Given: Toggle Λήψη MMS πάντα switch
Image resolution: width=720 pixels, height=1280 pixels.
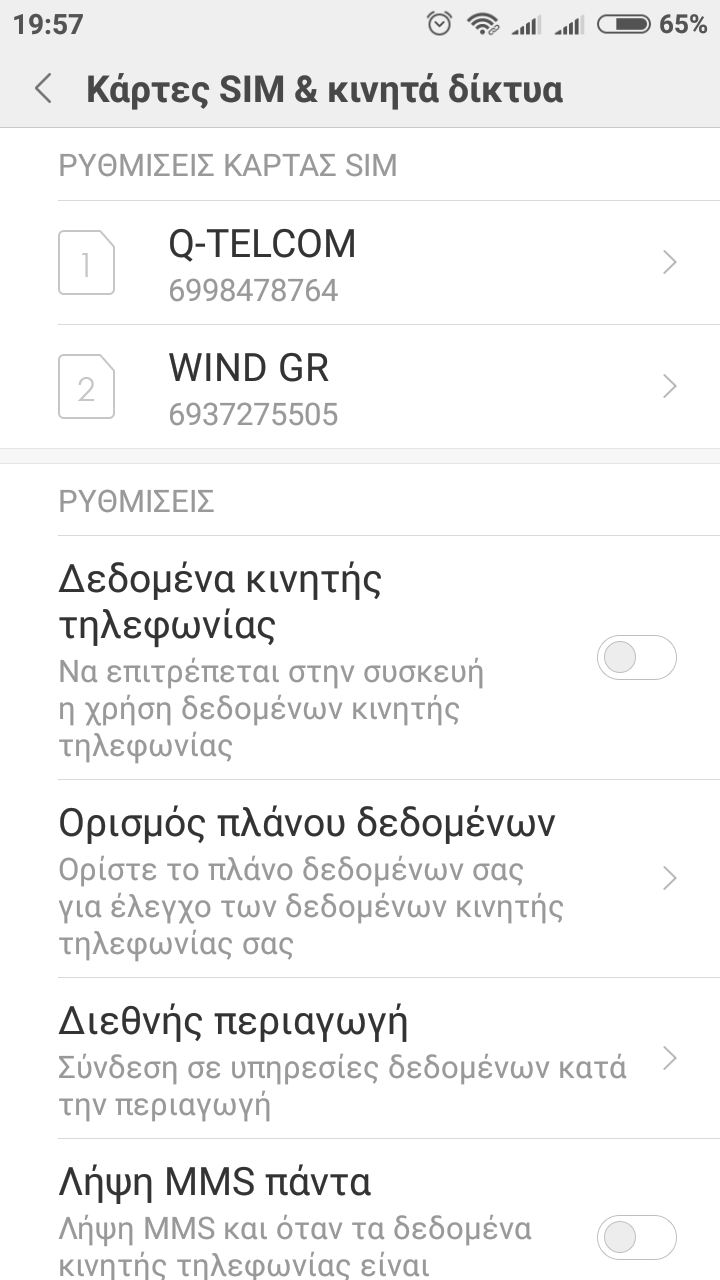Looking at the screenshot, I should tap(636, 1238).
